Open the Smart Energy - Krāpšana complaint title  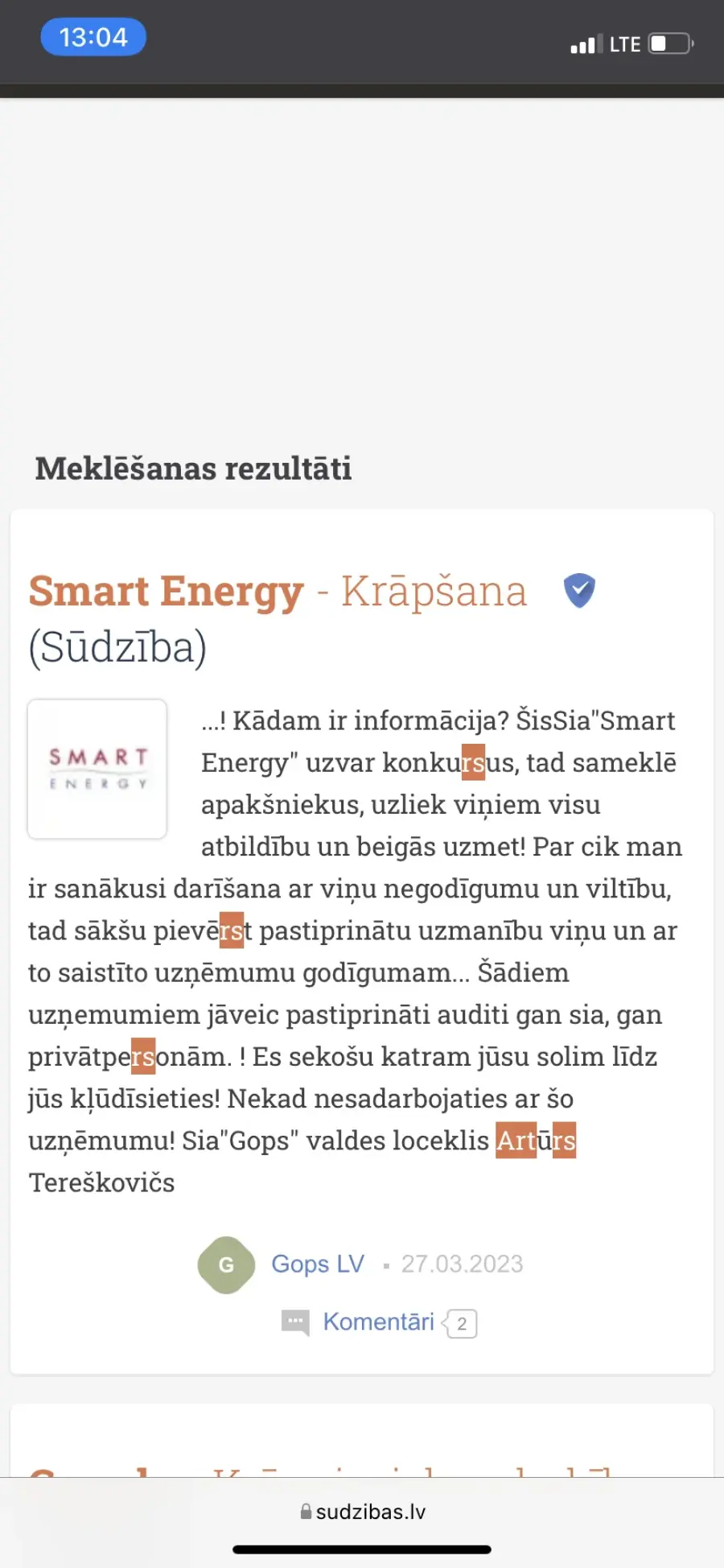278,618
